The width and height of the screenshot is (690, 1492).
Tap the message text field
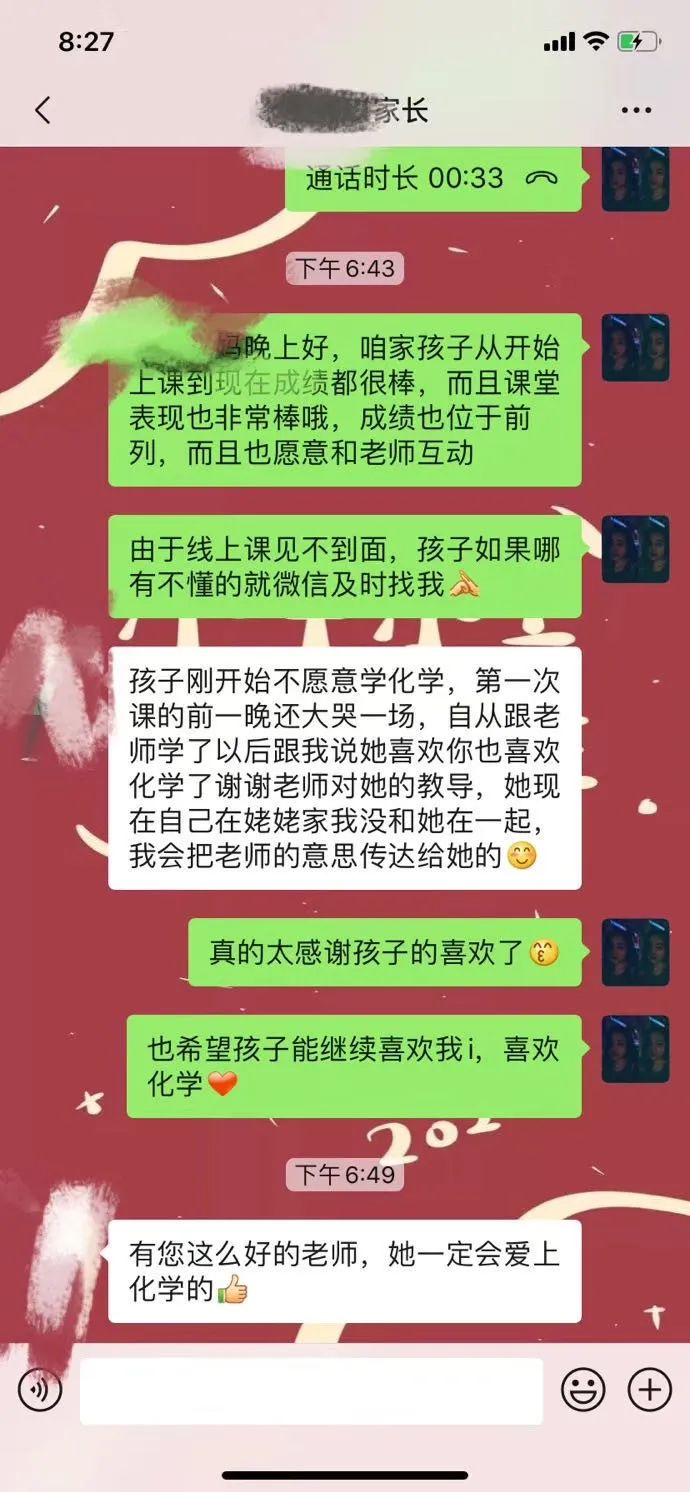coord(311,1390)
